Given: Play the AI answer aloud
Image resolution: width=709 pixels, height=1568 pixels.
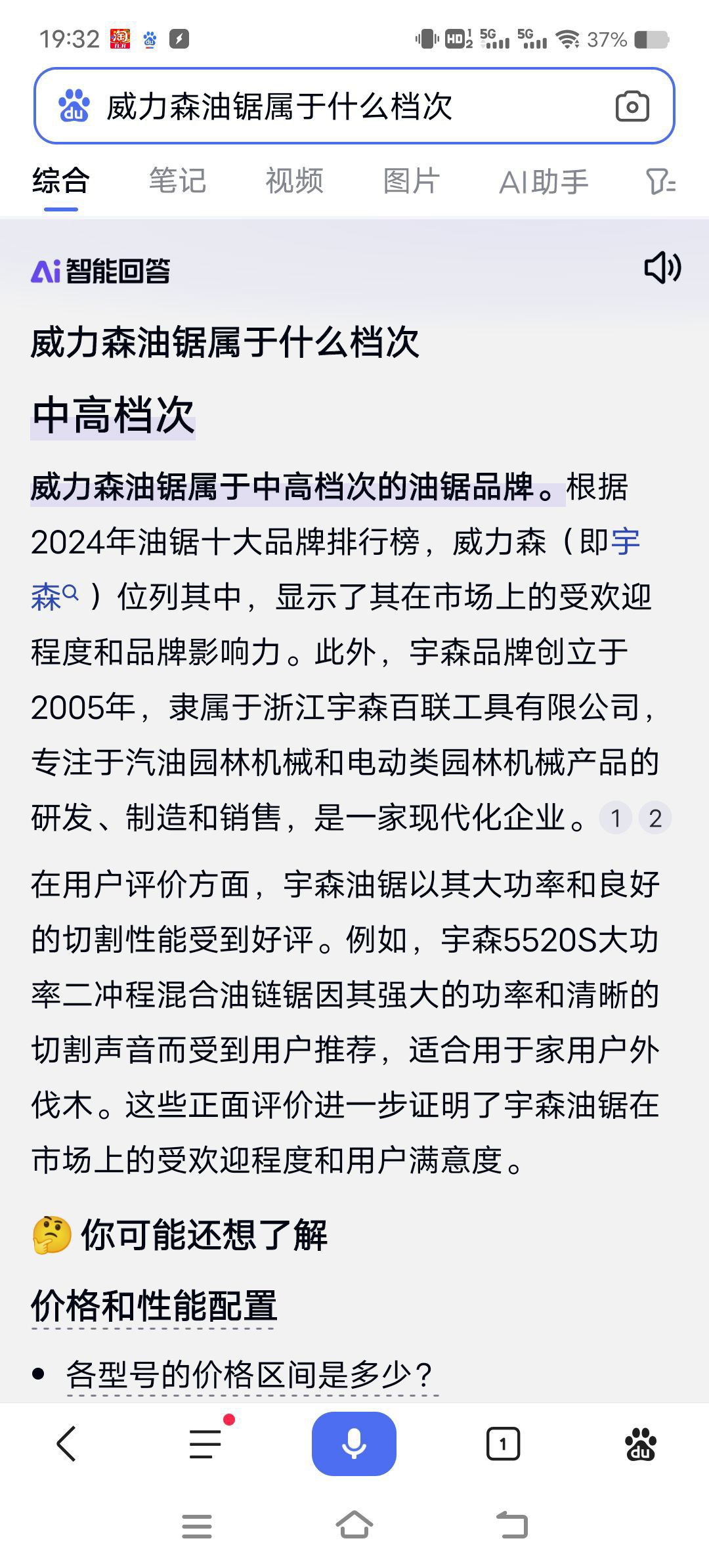Looking at the screenshot, I should [x=662, y=268].
